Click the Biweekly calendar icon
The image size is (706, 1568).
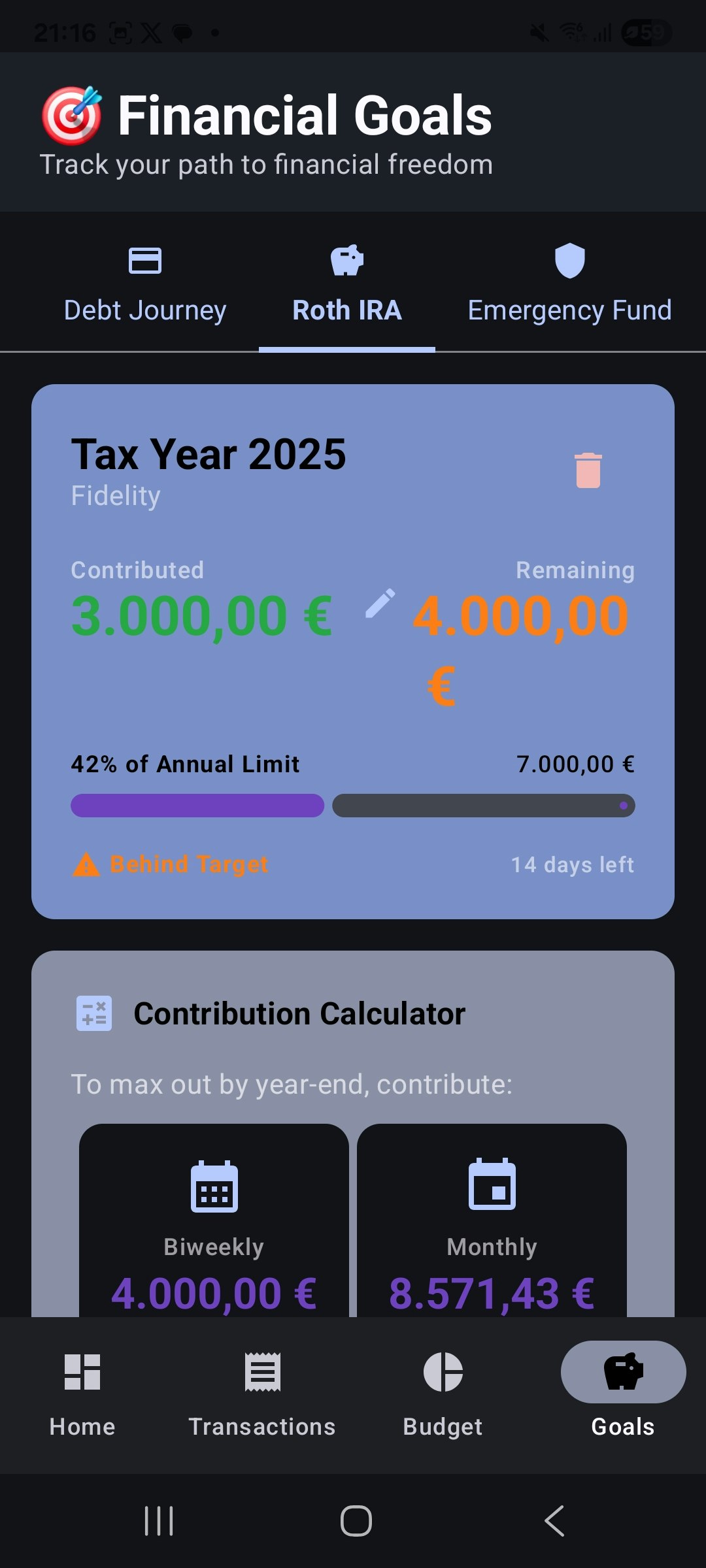(213, 1186)
